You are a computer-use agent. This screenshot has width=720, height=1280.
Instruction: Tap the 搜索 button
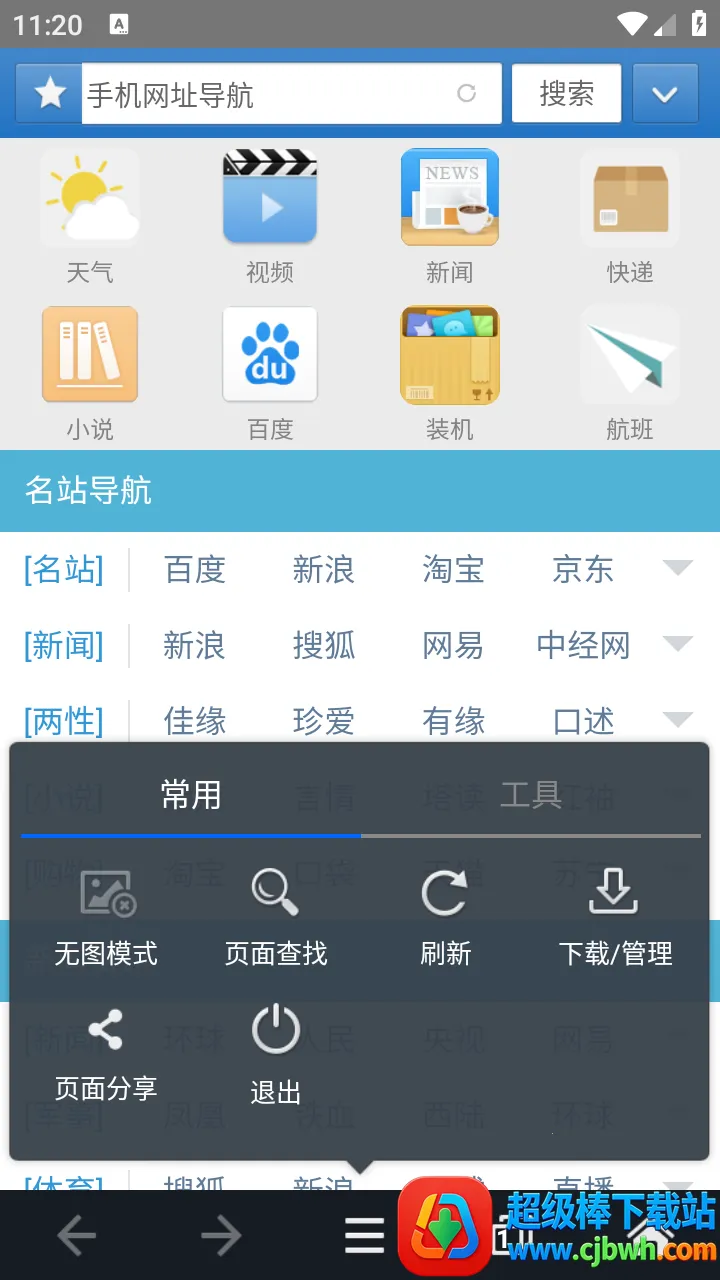(566, 94)
